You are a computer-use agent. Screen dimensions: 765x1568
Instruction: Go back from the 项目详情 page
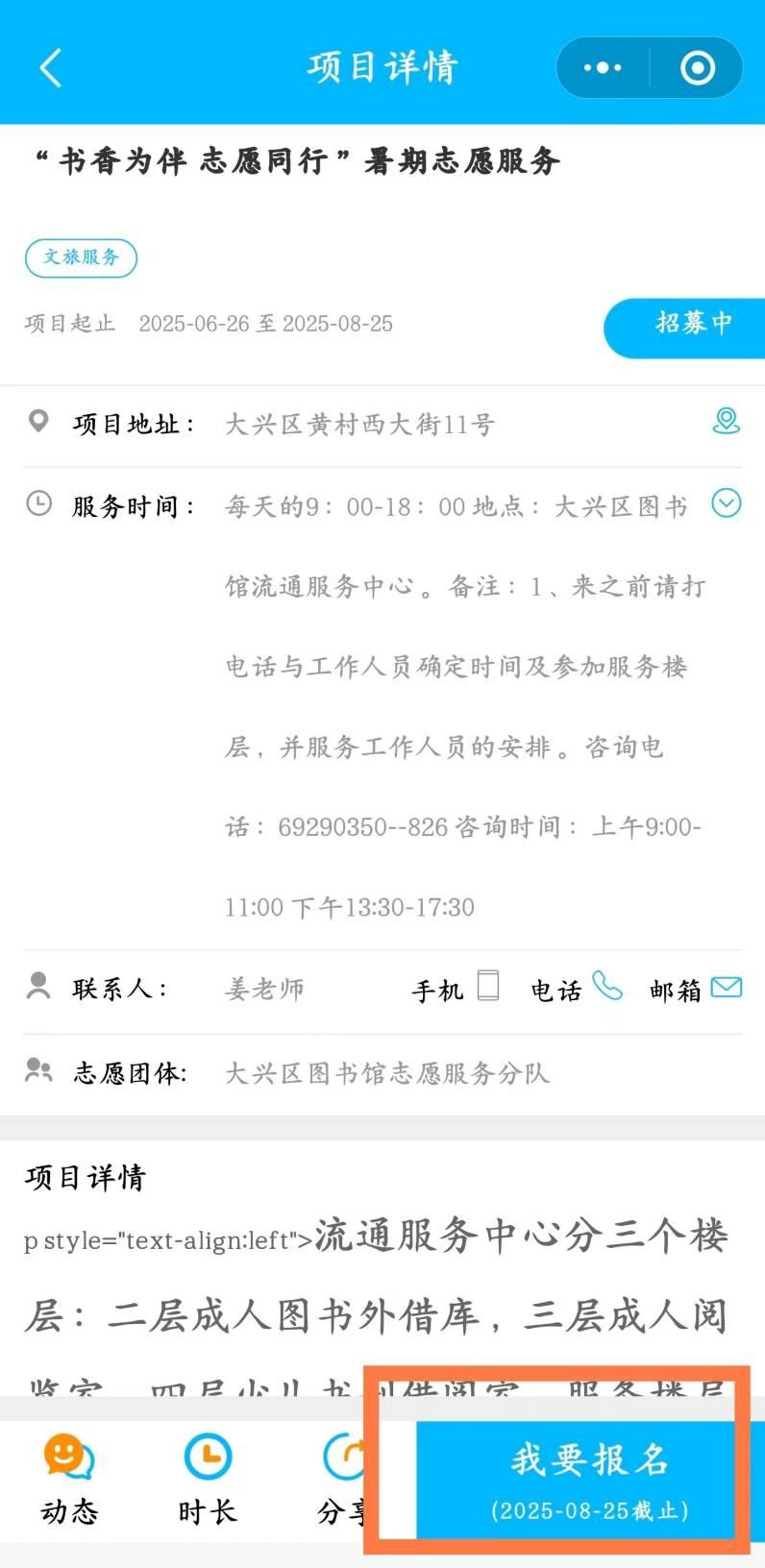(x=51, y=68)
